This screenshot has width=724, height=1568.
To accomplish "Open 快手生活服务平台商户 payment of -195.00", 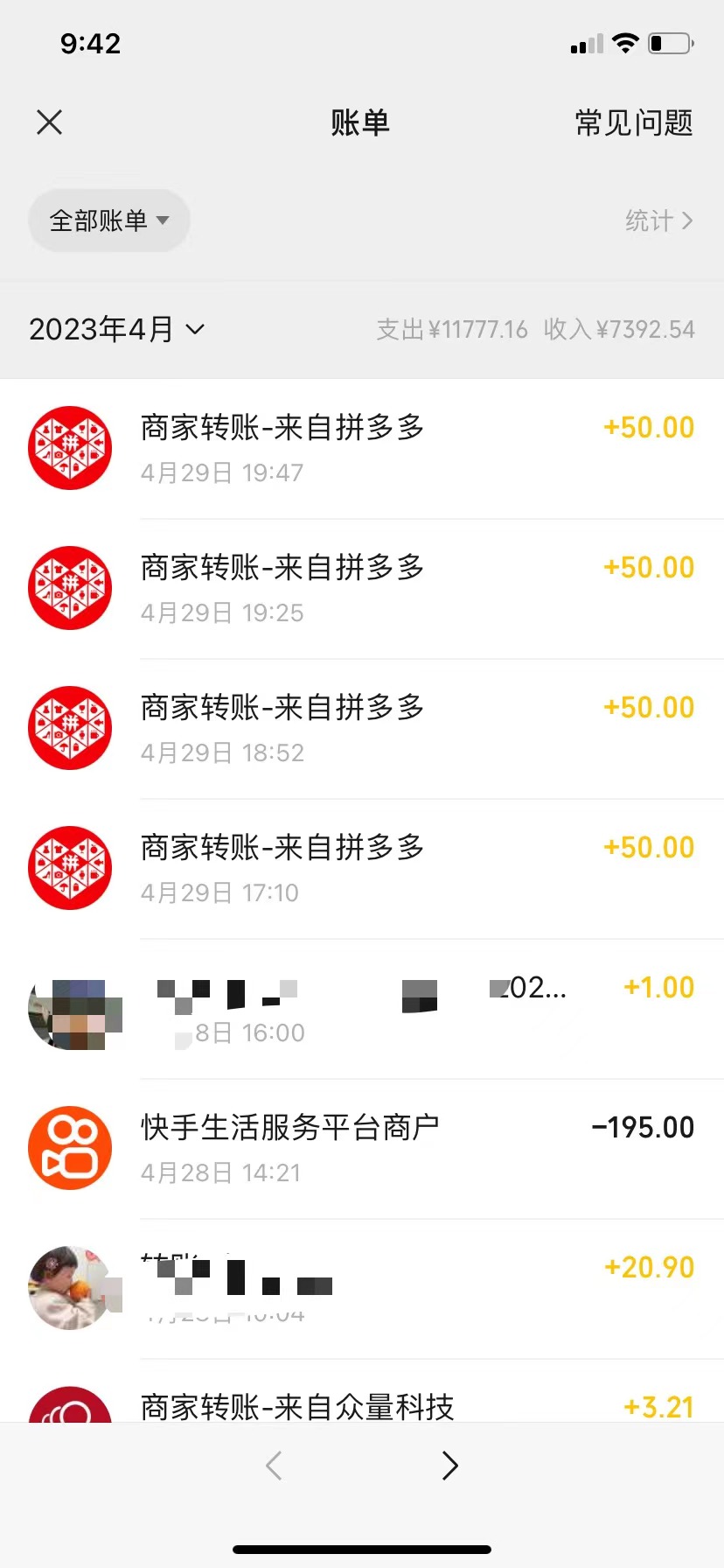I will 362,1148.
